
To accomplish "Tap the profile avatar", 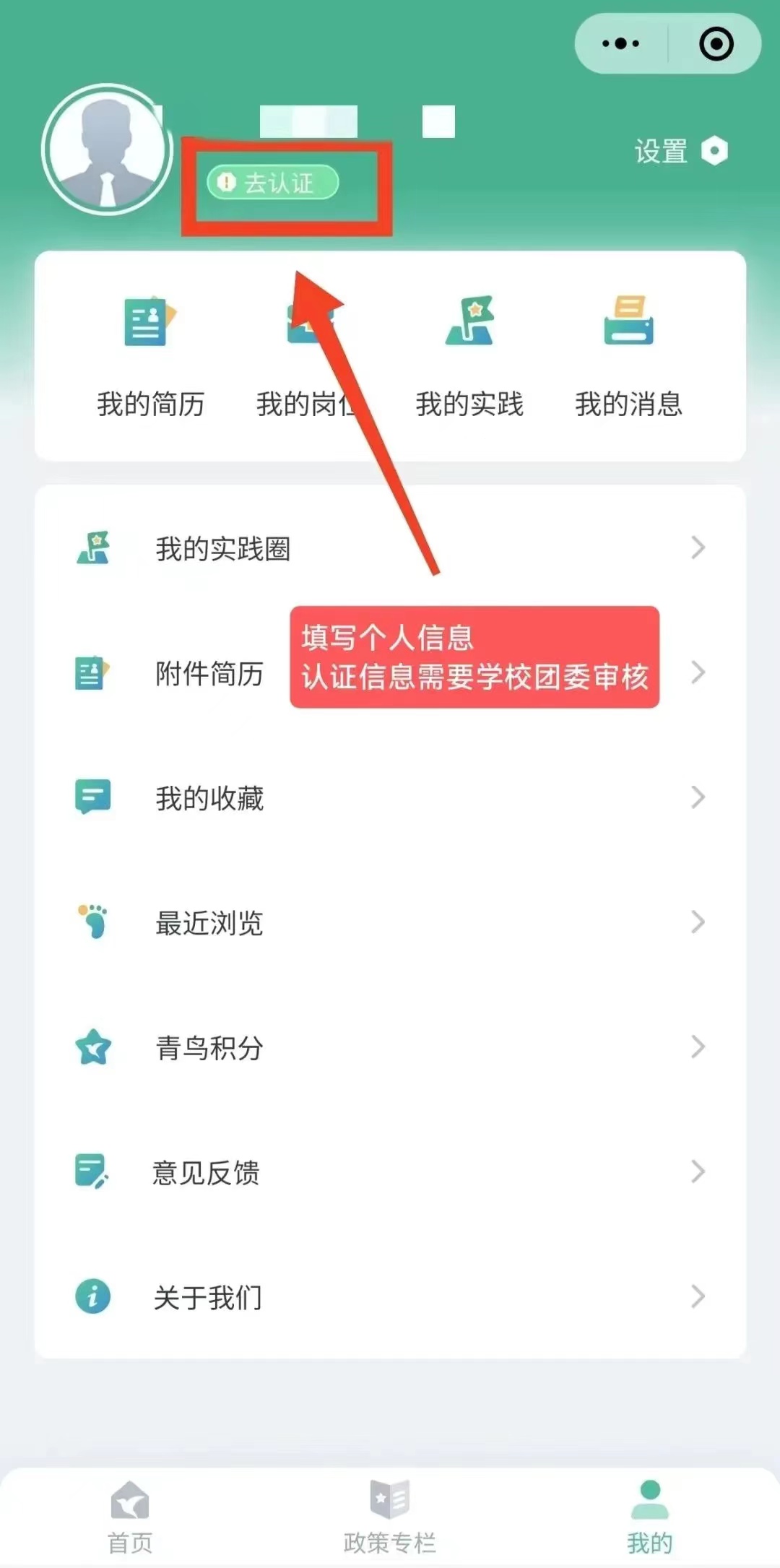I will click(108, 150).
